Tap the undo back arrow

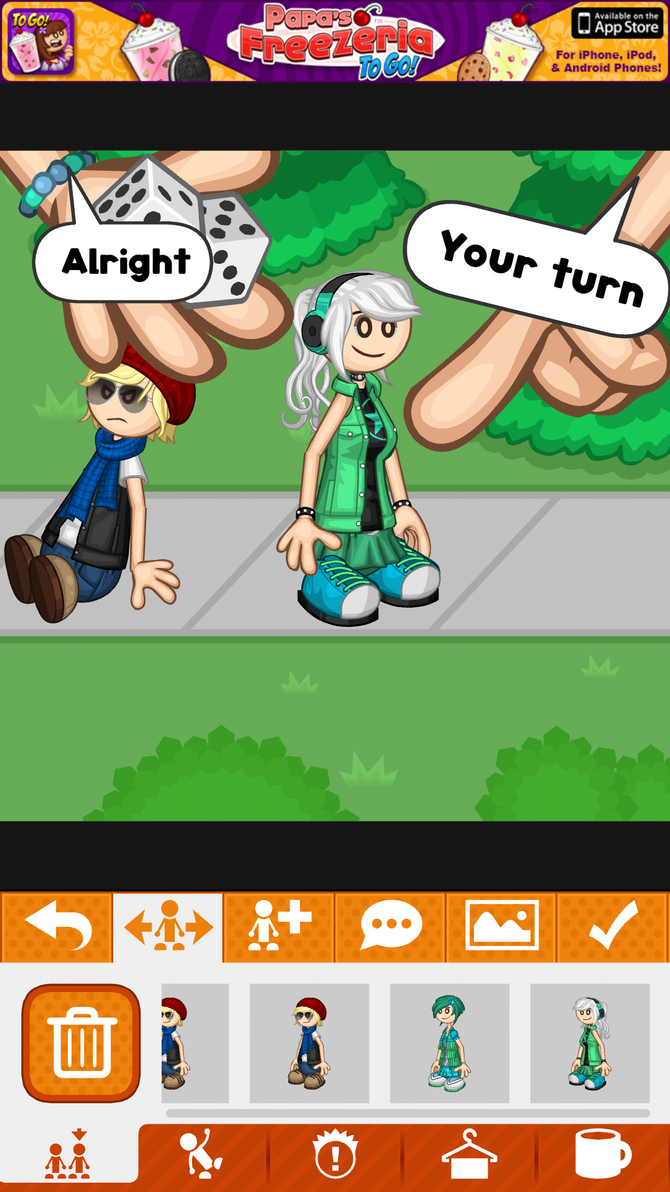57,927
